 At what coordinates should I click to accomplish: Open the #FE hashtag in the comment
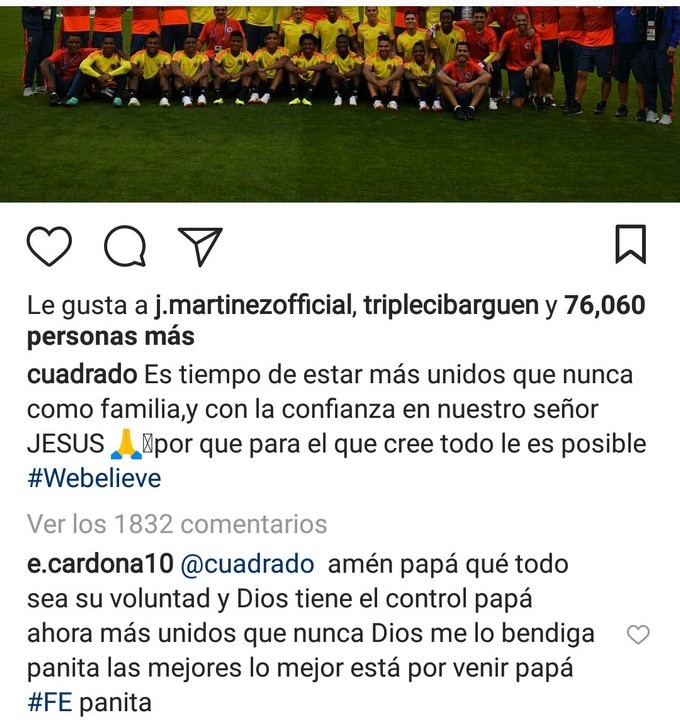coord(49,702)
